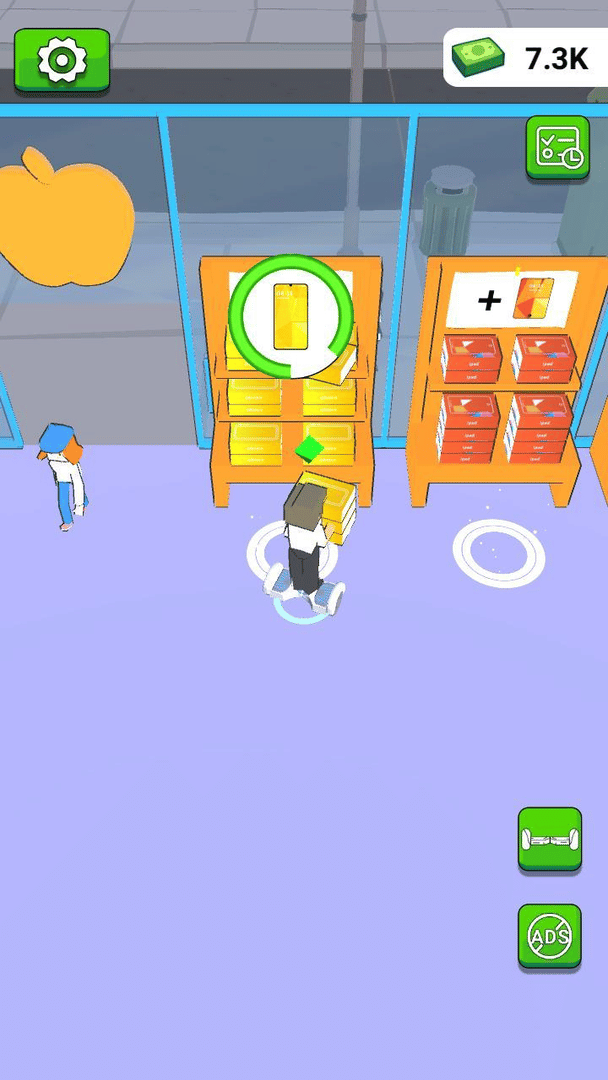Open the task checklist button
The height and width of the screenshot is (1080, 608).
pyautogui.click(x=557, y=148)
